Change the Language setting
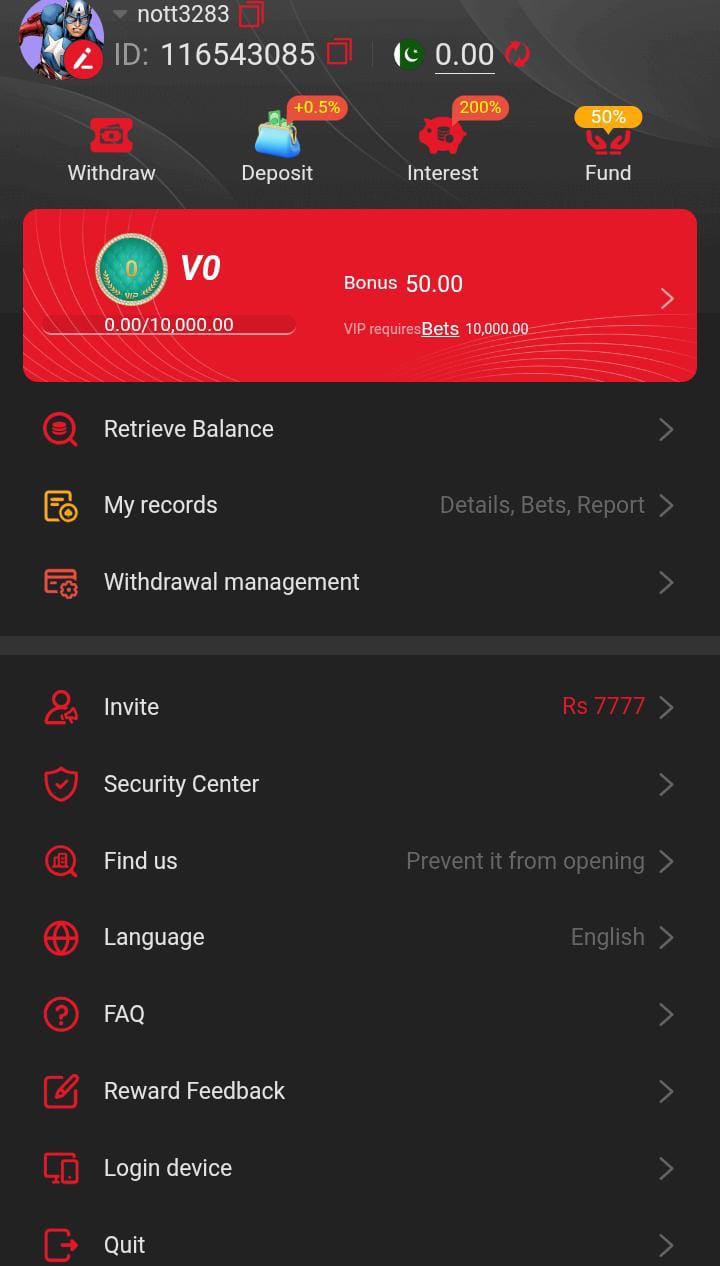The height and width of the screenshot is (1266, 720). (x=360, y=937)
